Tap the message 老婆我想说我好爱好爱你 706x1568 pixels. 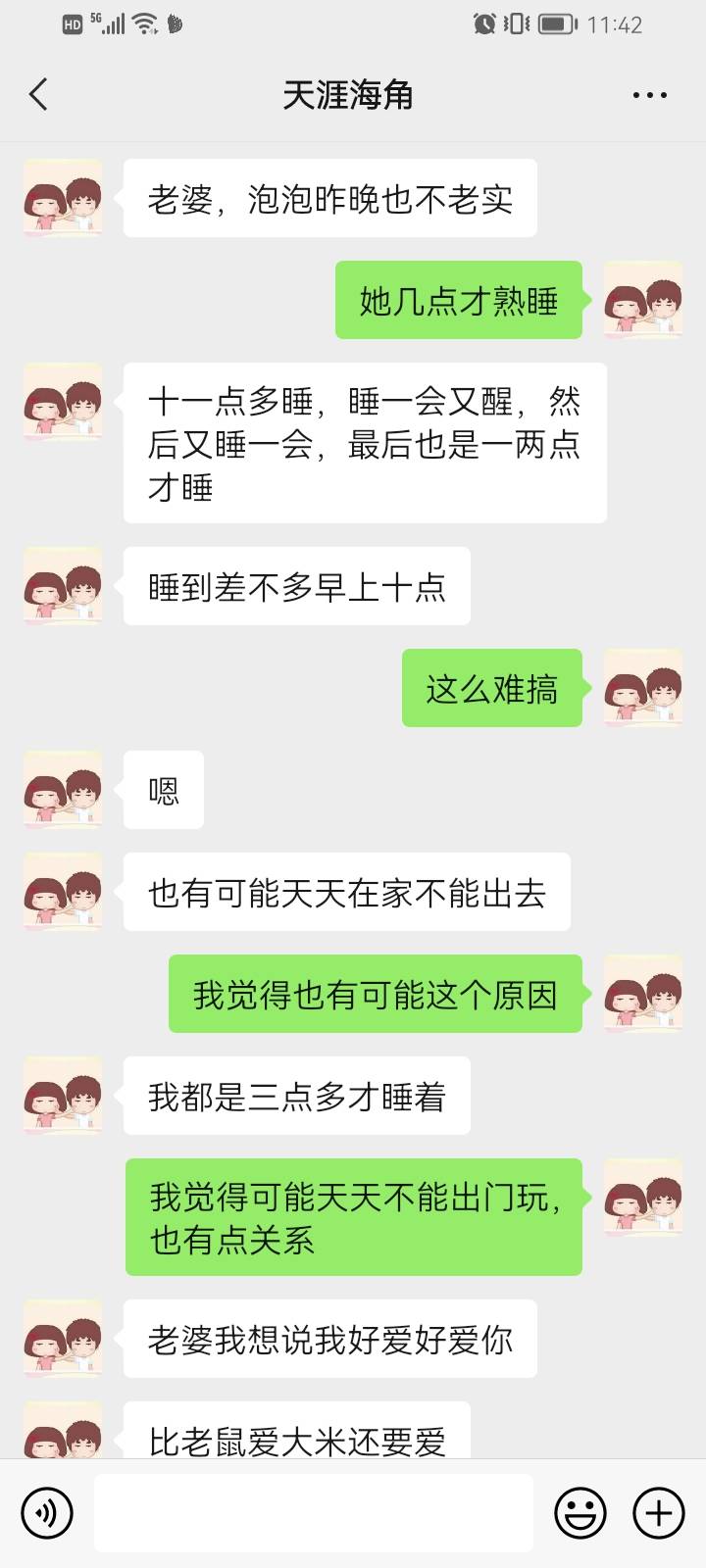click(331, 1340)
